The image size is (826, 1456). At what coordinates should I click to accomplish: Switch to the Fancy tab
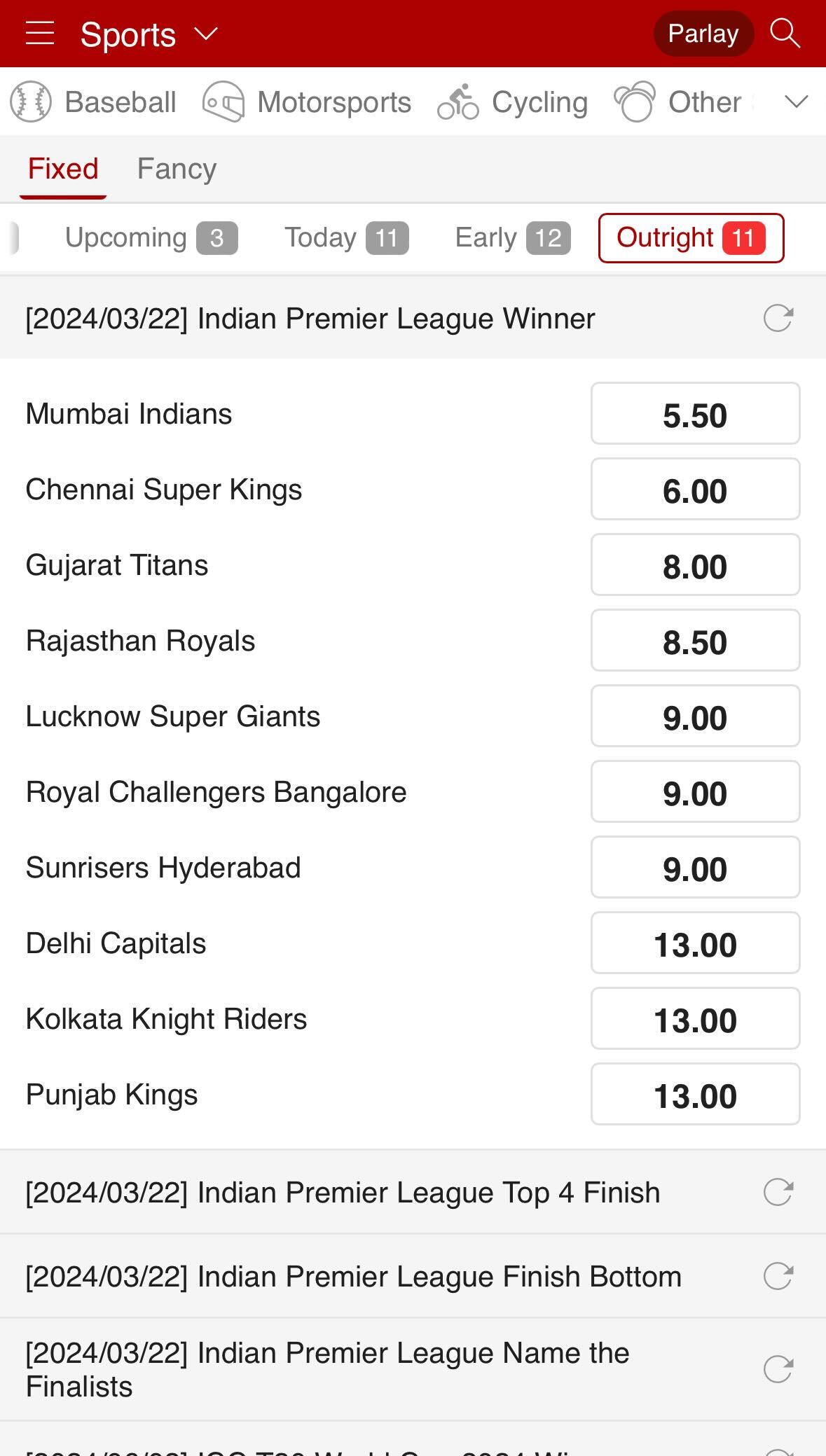click(x=177, y=168)
